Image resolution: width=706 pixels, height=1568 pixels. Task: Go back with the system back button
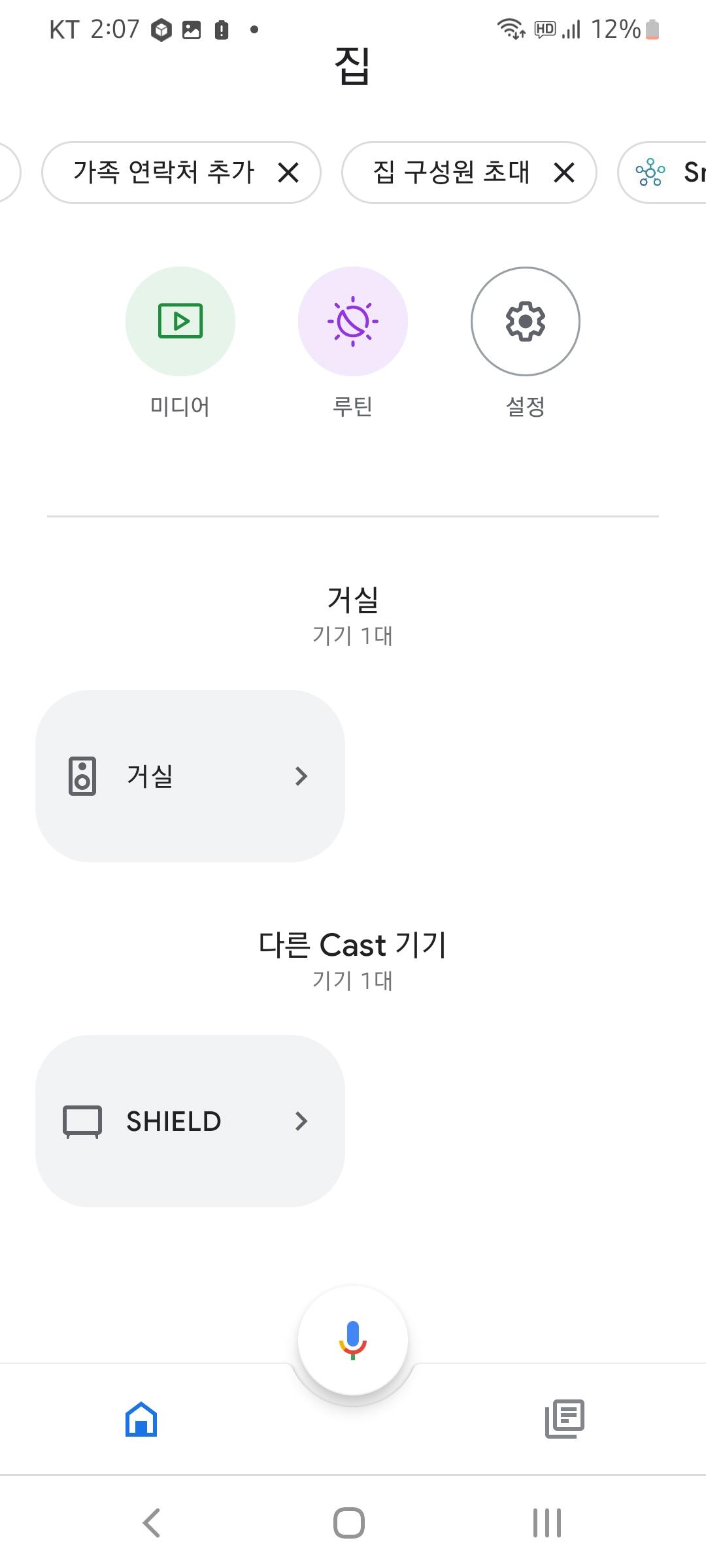[x=152, y=1523]
